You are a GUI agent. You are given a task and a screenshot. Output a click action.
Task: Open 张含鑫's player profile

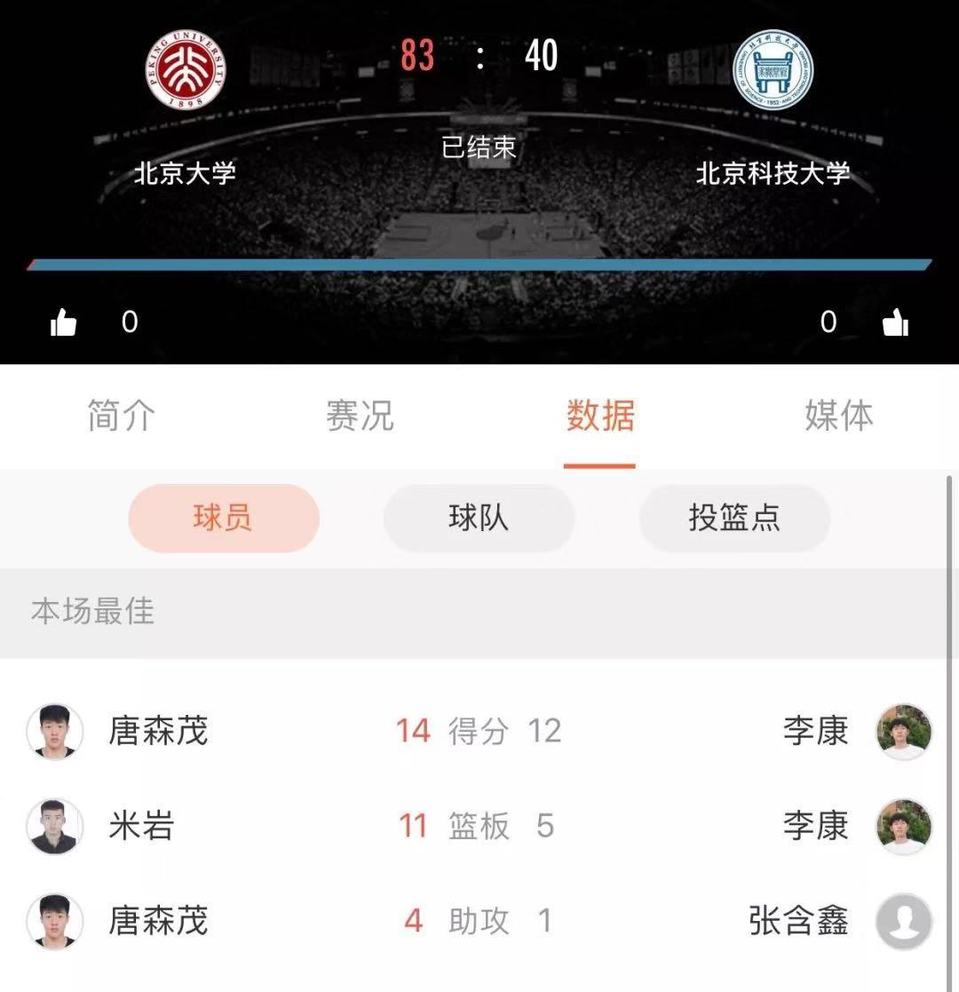coord(799,921)
